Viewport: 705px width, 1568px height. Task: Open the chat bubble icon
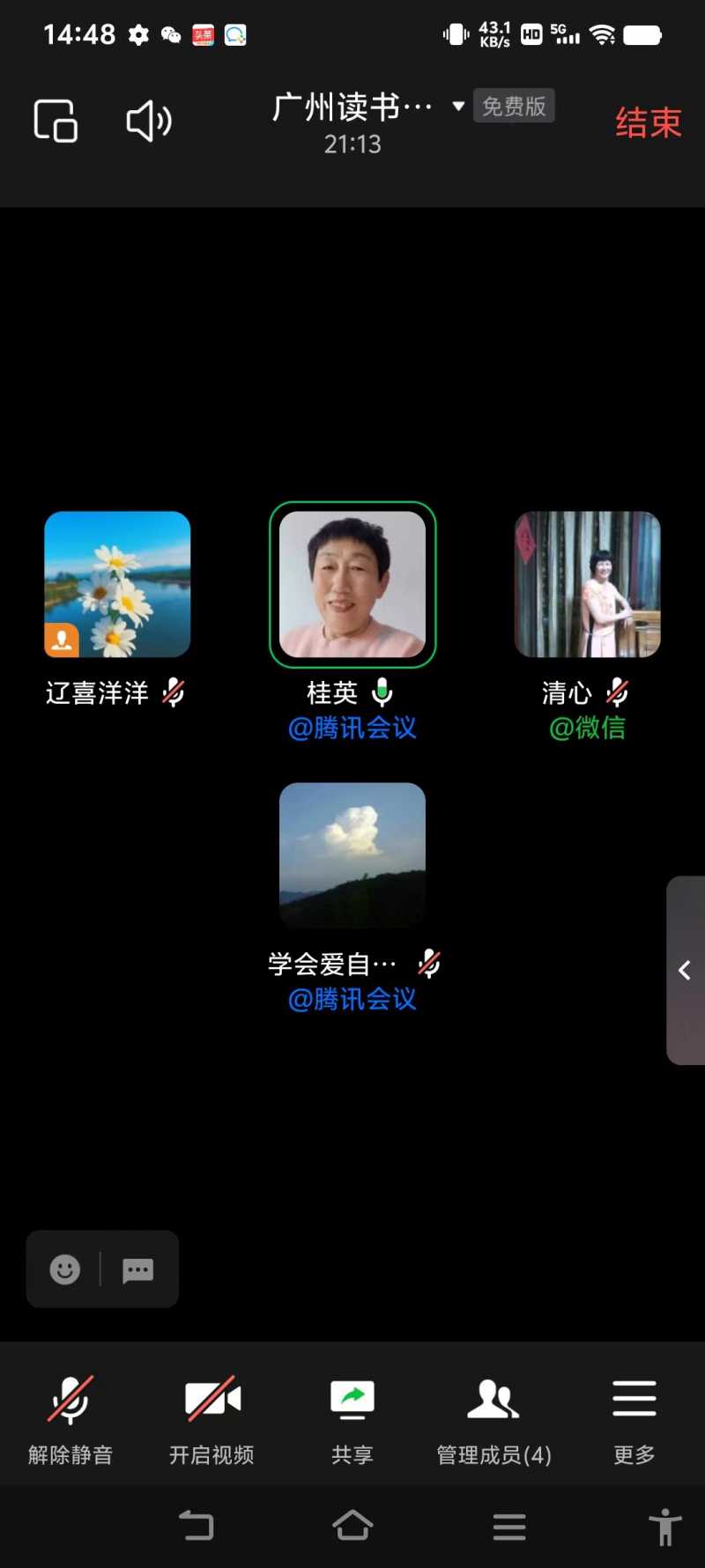pyautogui.click(x=137, y=1269)
